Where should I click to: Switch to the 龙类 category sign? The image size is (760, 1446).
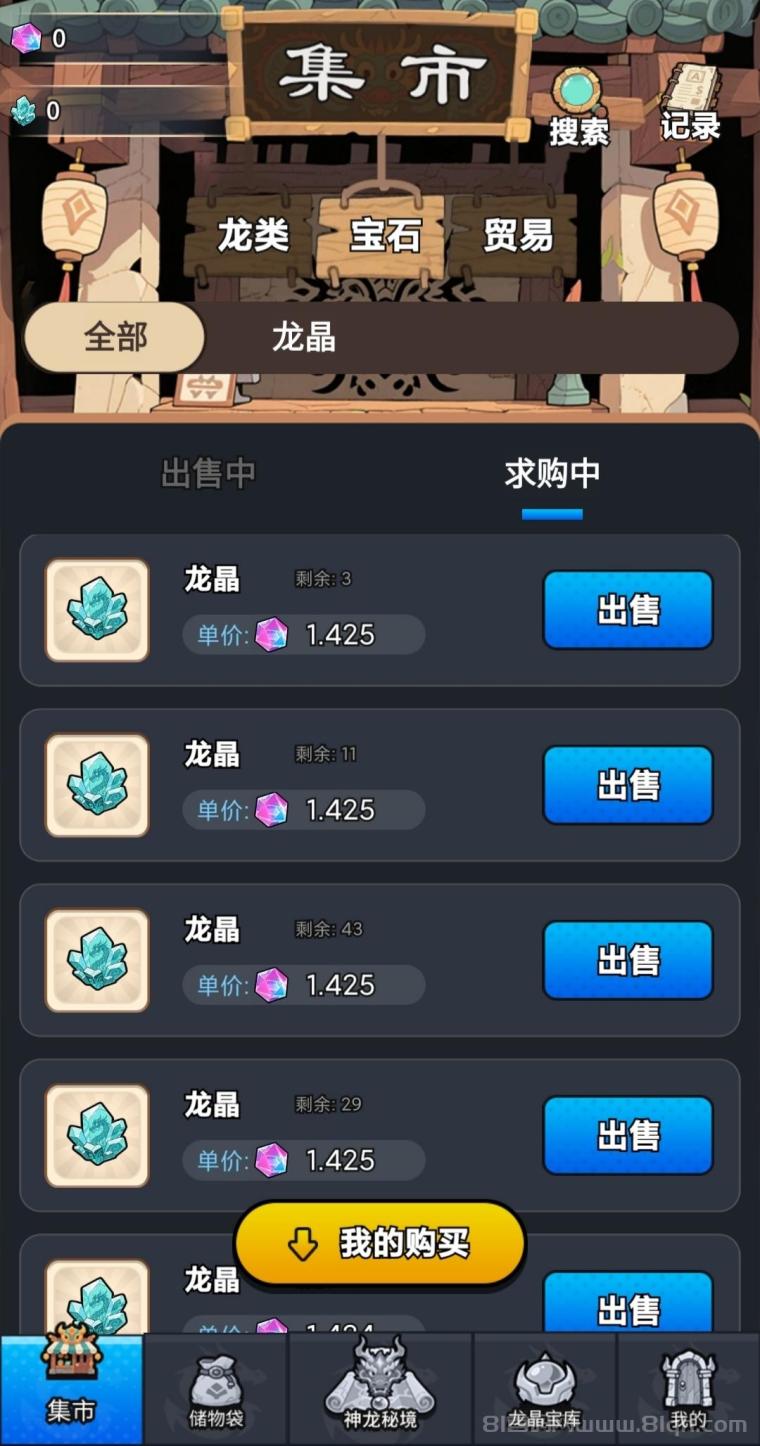(253, 236)
